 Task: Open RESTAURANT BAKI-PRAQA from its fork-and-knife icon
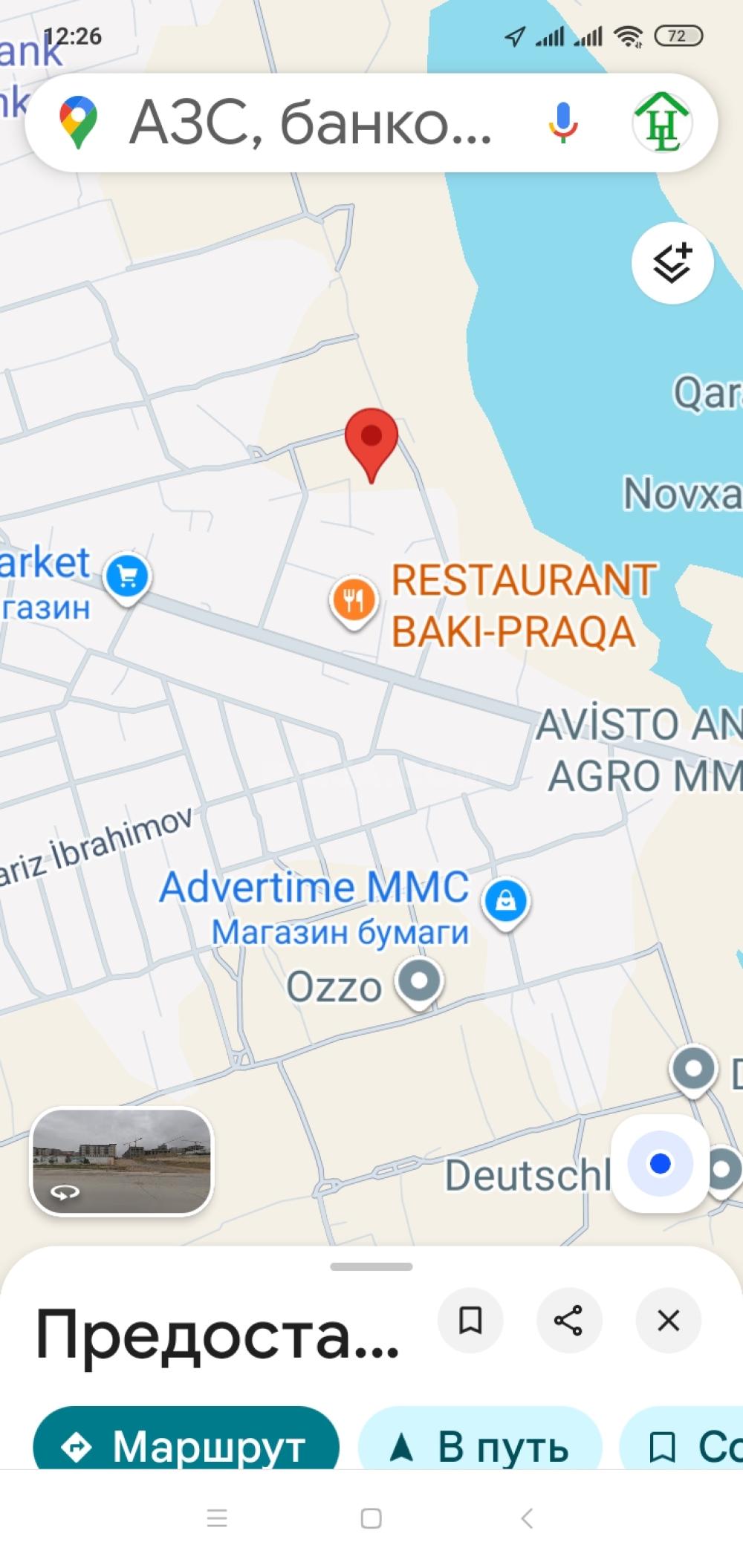(352, 599)
